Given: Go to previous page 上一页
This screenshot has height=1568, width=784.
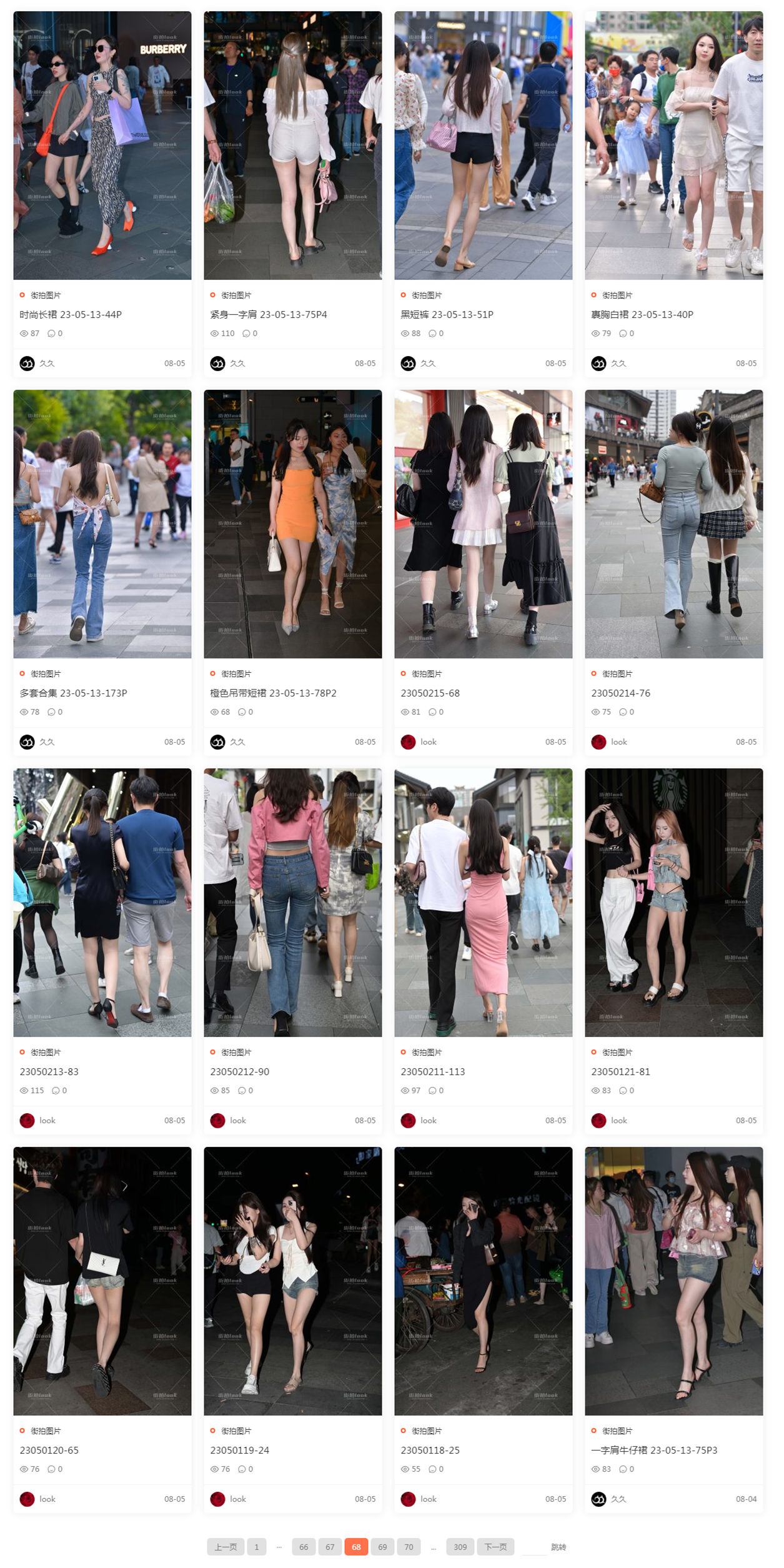Looking at the screenshot, I should point(226,1547).
